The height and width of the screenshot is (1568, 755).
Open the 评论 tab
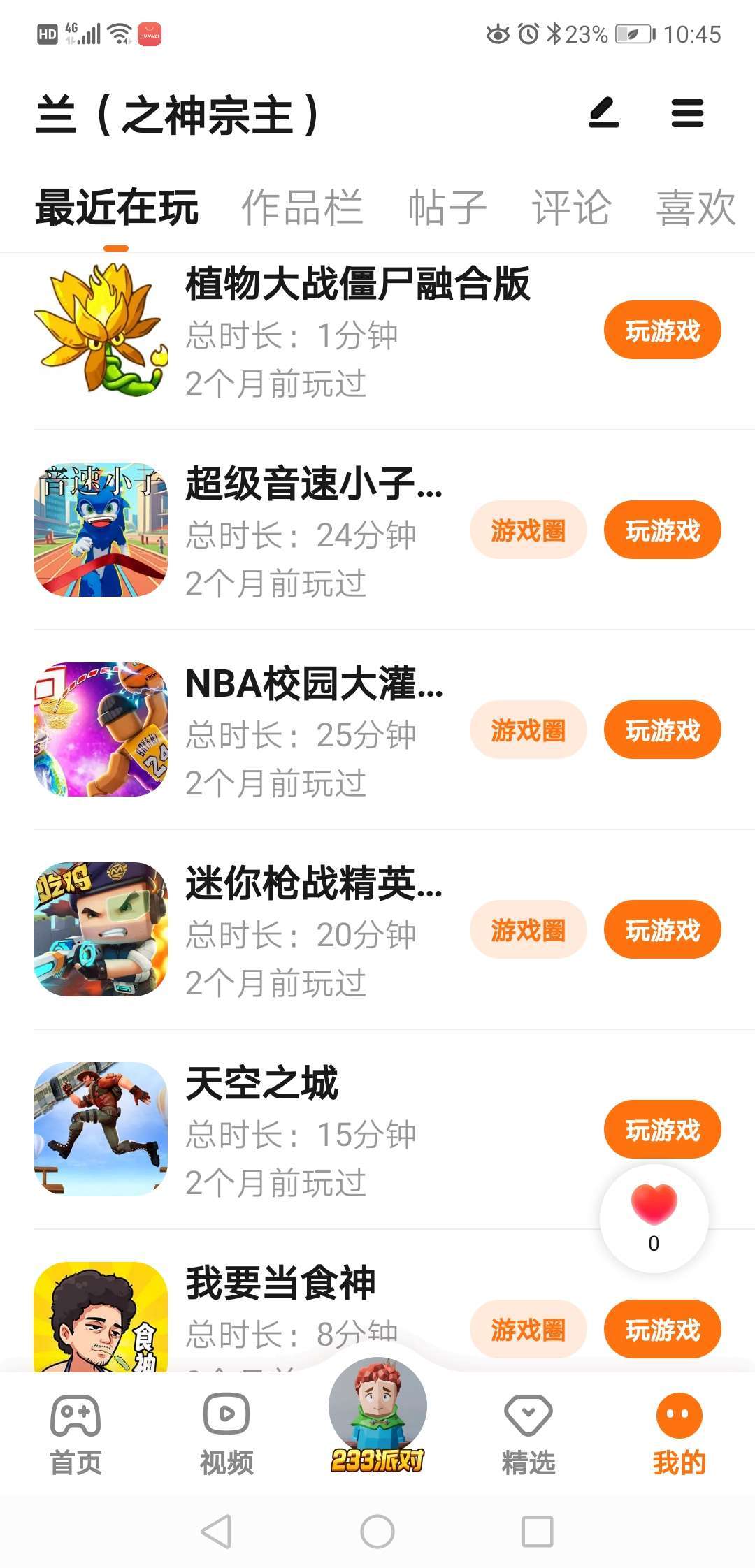click(571, 208)
